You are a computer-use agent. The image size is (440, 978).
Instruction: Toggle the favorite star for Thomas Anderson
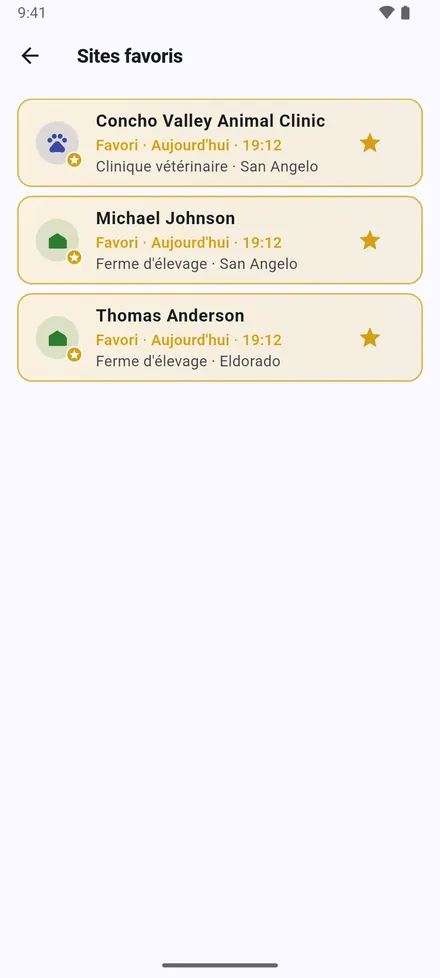370,337
